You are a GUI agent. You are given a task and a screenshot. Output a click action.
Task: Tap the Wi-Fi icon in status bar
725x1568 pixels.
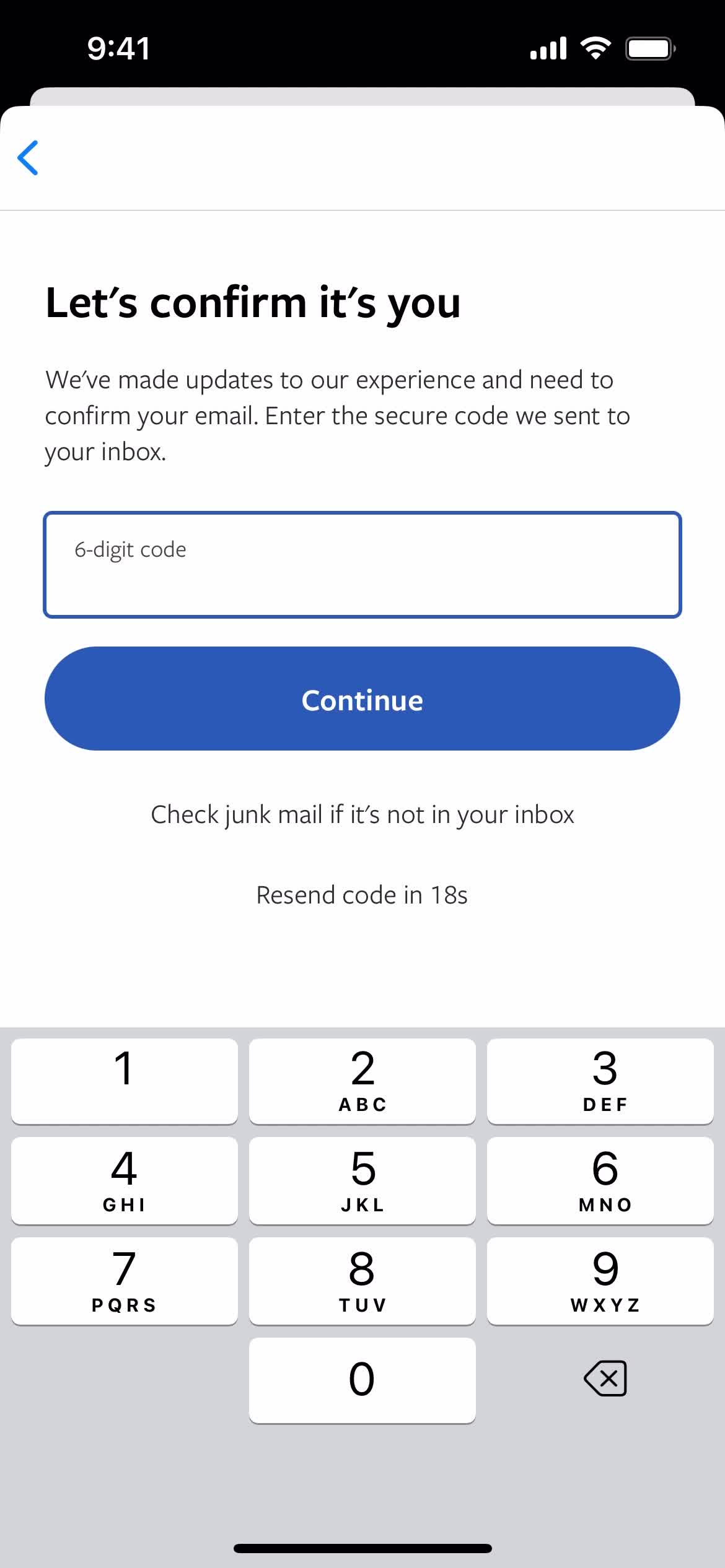[x=596, y=47]
